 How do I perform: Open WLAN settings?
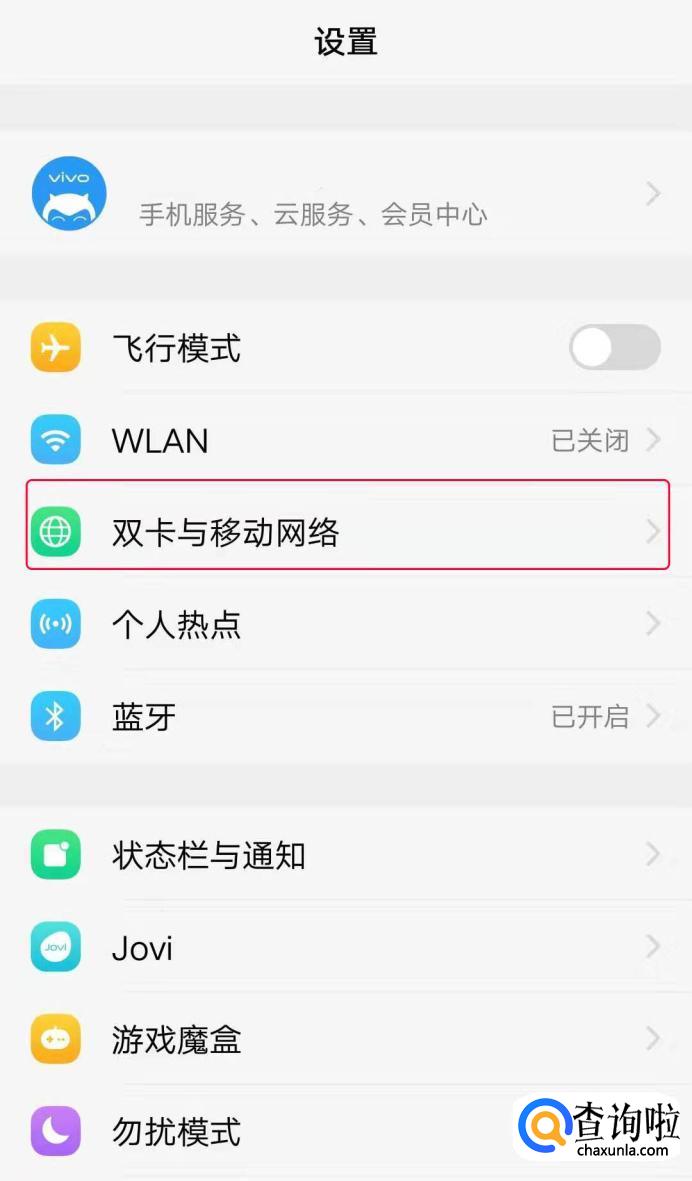[346, 440]
